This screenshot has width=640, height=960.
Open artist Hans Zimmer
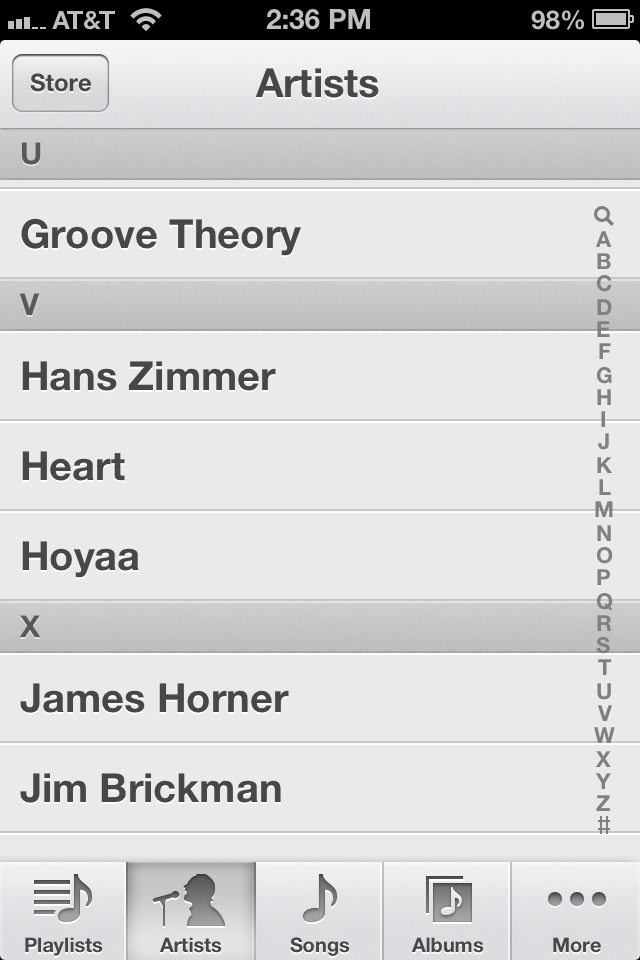320,376
